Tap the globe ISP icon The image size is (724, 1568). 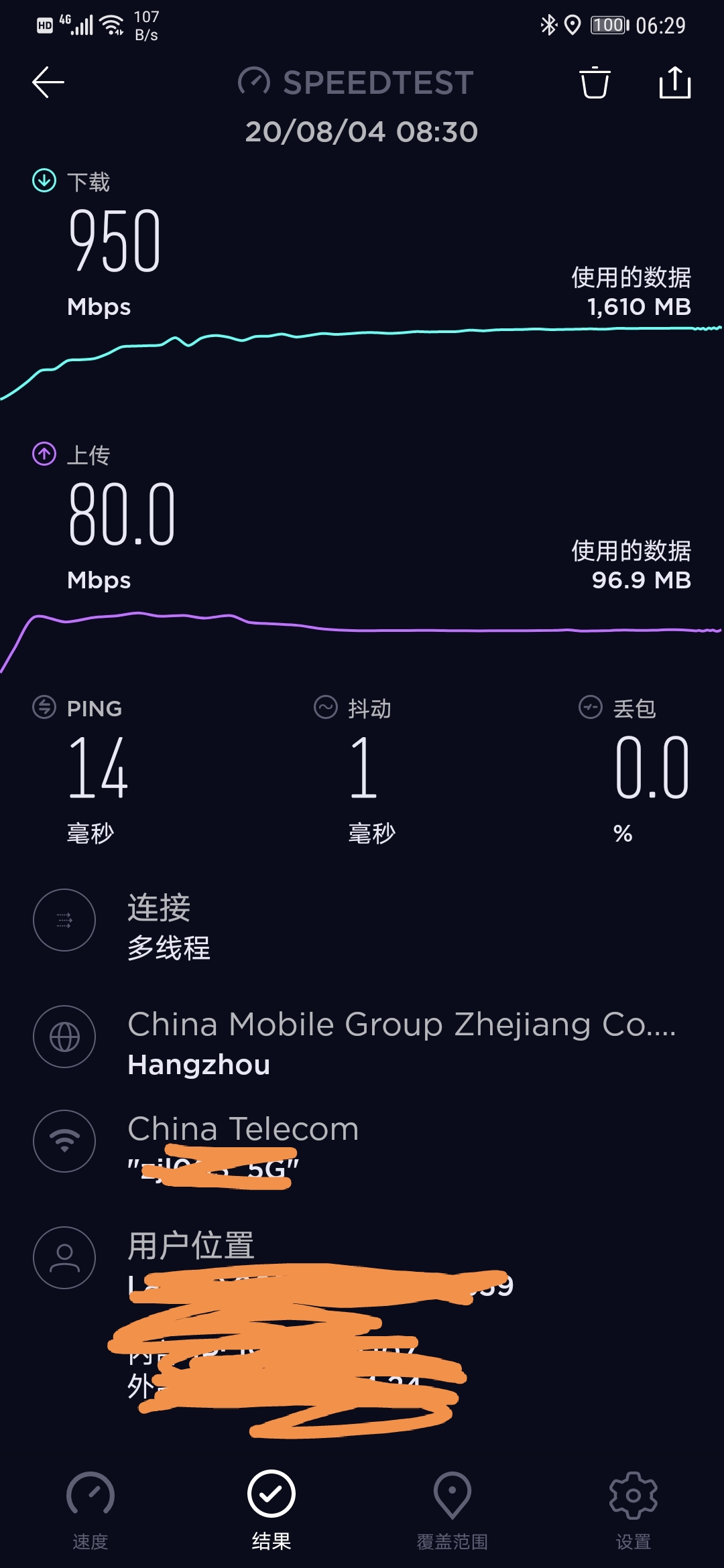click(64, 1037)
